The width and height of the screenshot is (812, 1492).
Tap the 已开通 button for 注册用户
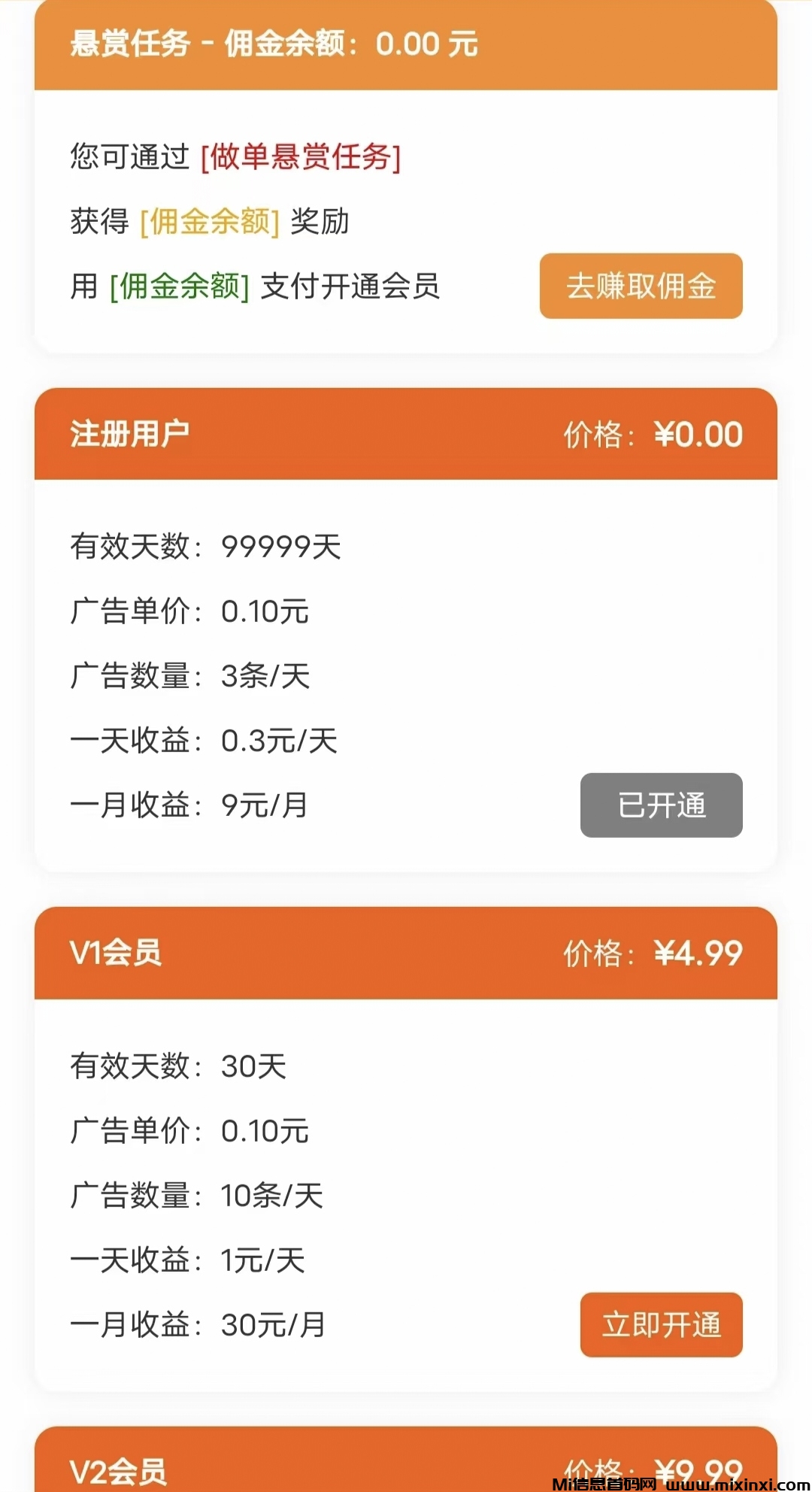coord(661,805)
